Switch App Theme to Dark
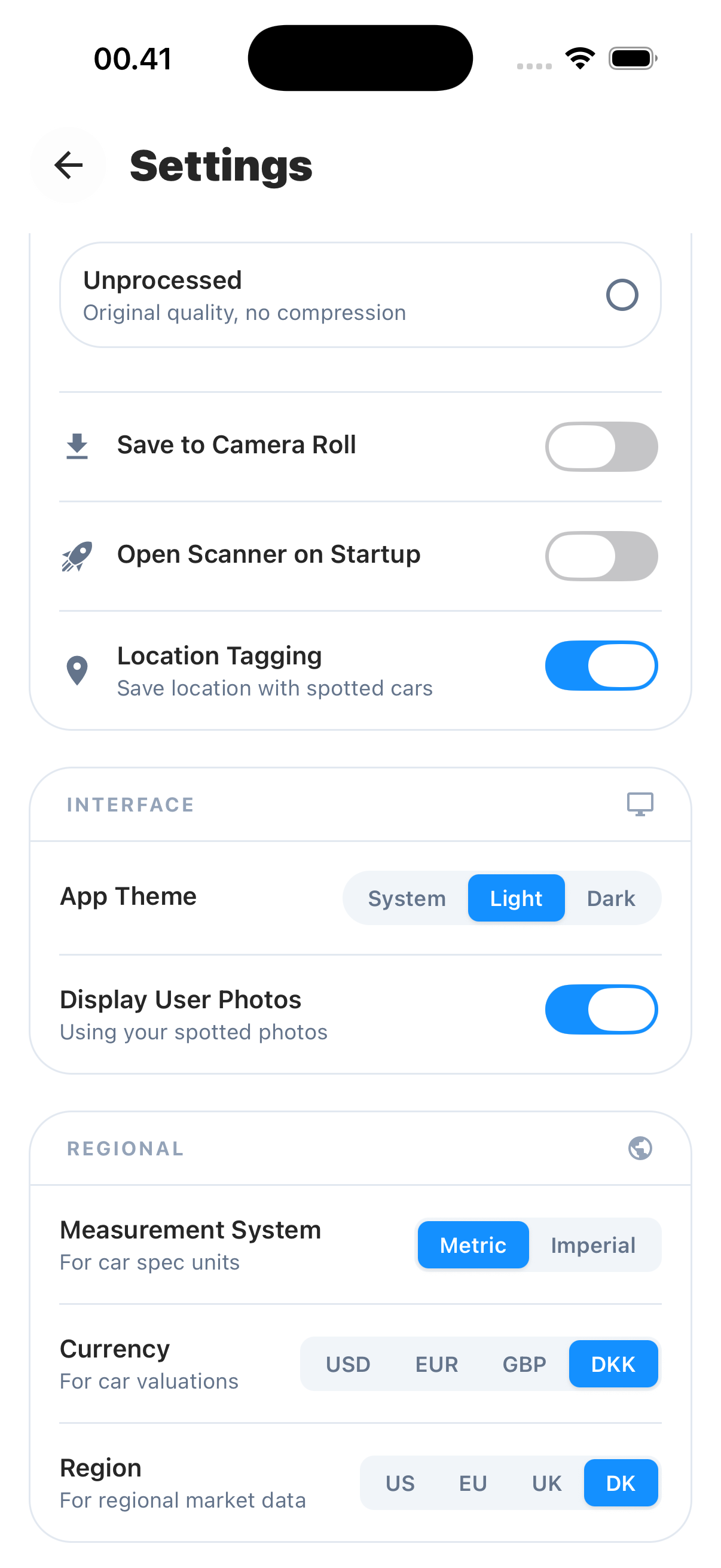Image resolution: width=721 pixels, height=1568 pixels. pyautogui.click(x=610, y=898)
